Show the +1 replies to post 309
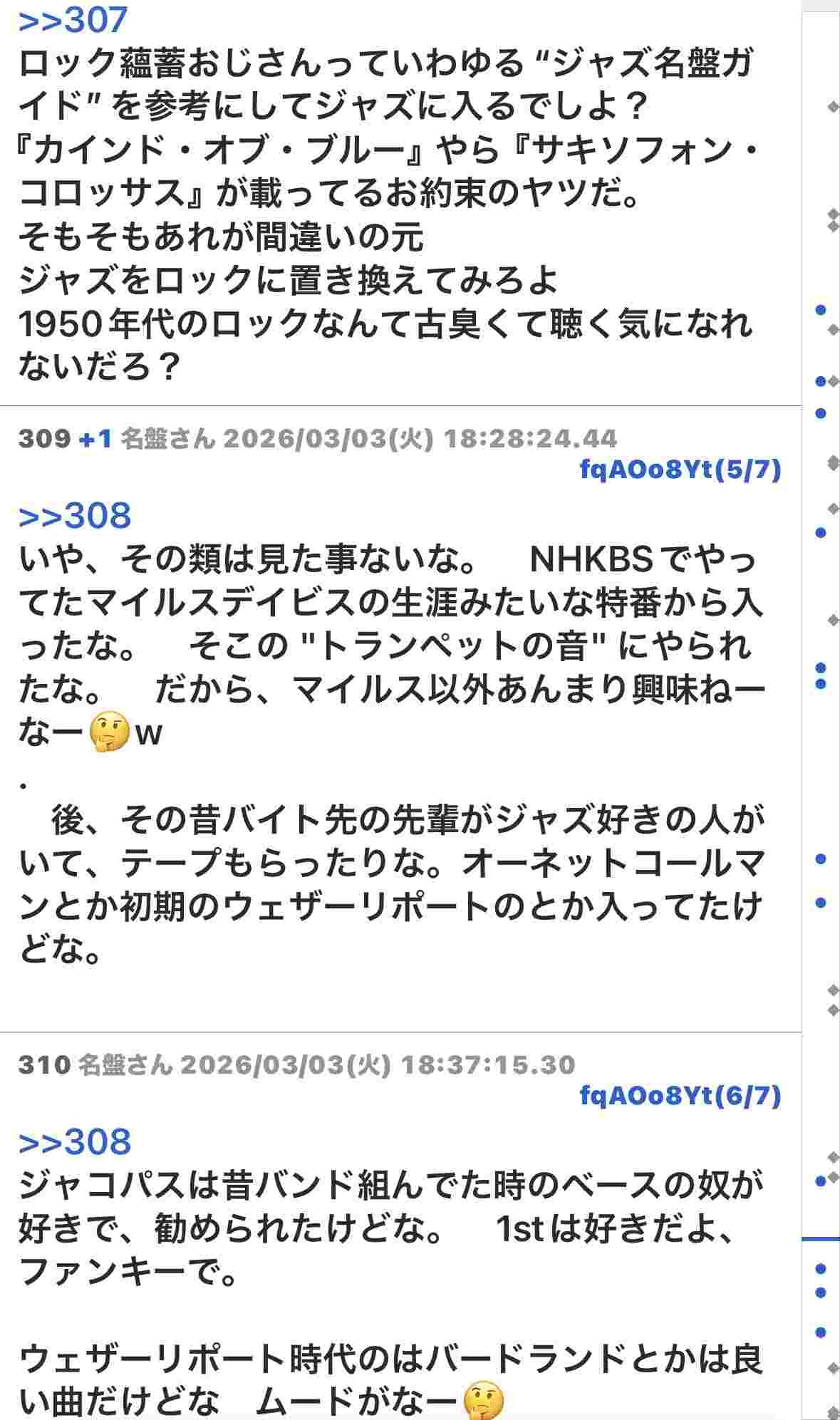840x1420 pixels. (x=95, y=438)
